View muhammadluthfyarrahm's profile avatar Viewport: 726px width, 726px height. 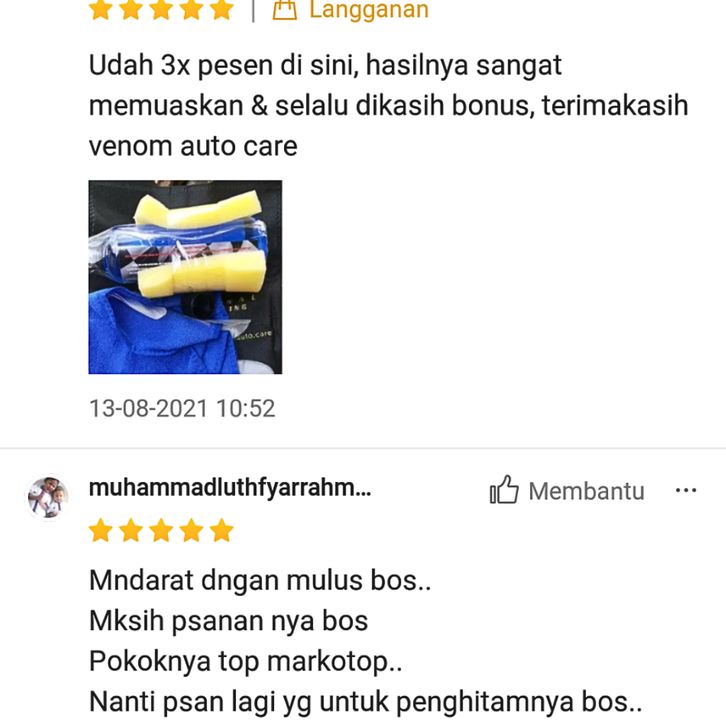pyautogui.click(x=47, y=496)
